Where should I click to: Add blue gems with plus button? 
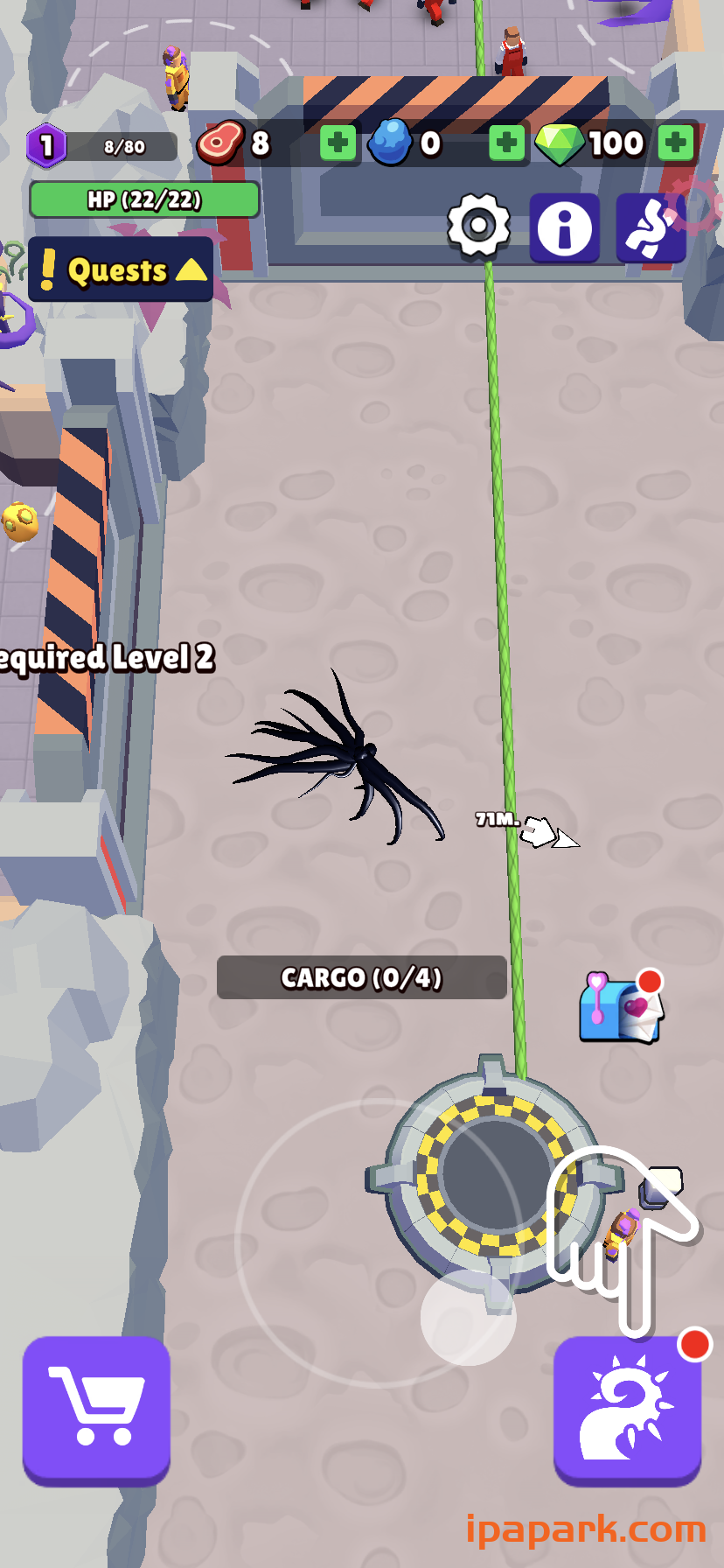506,143
